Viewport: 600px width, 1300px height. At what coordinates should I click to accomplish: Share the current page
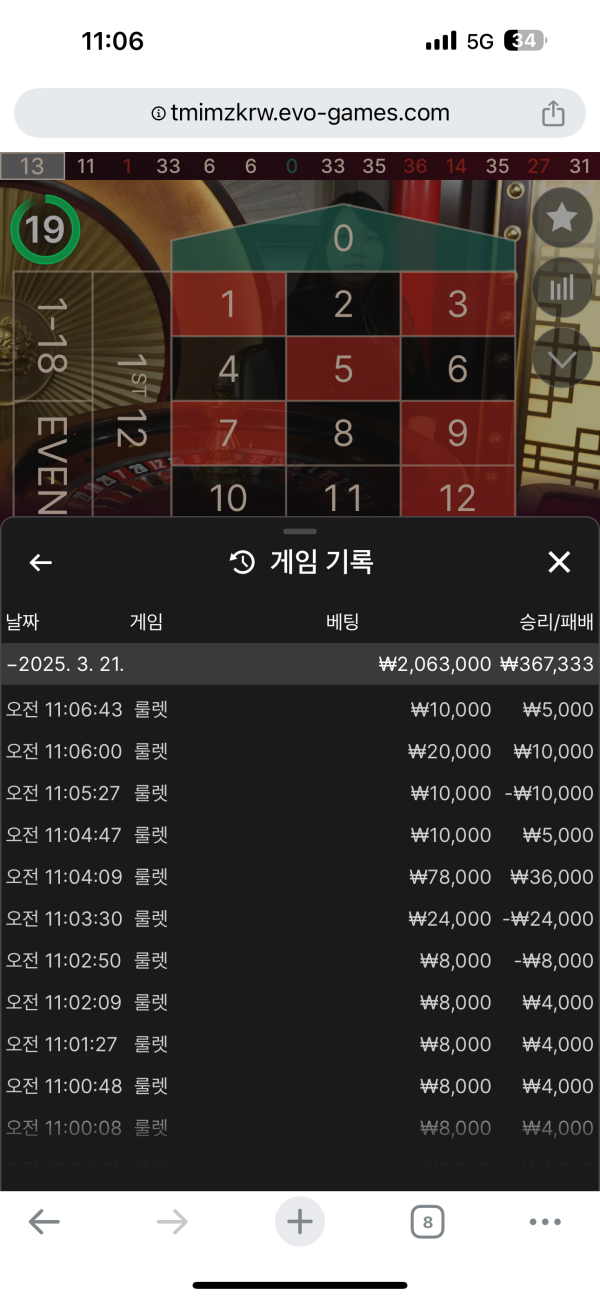pos(553,113)
